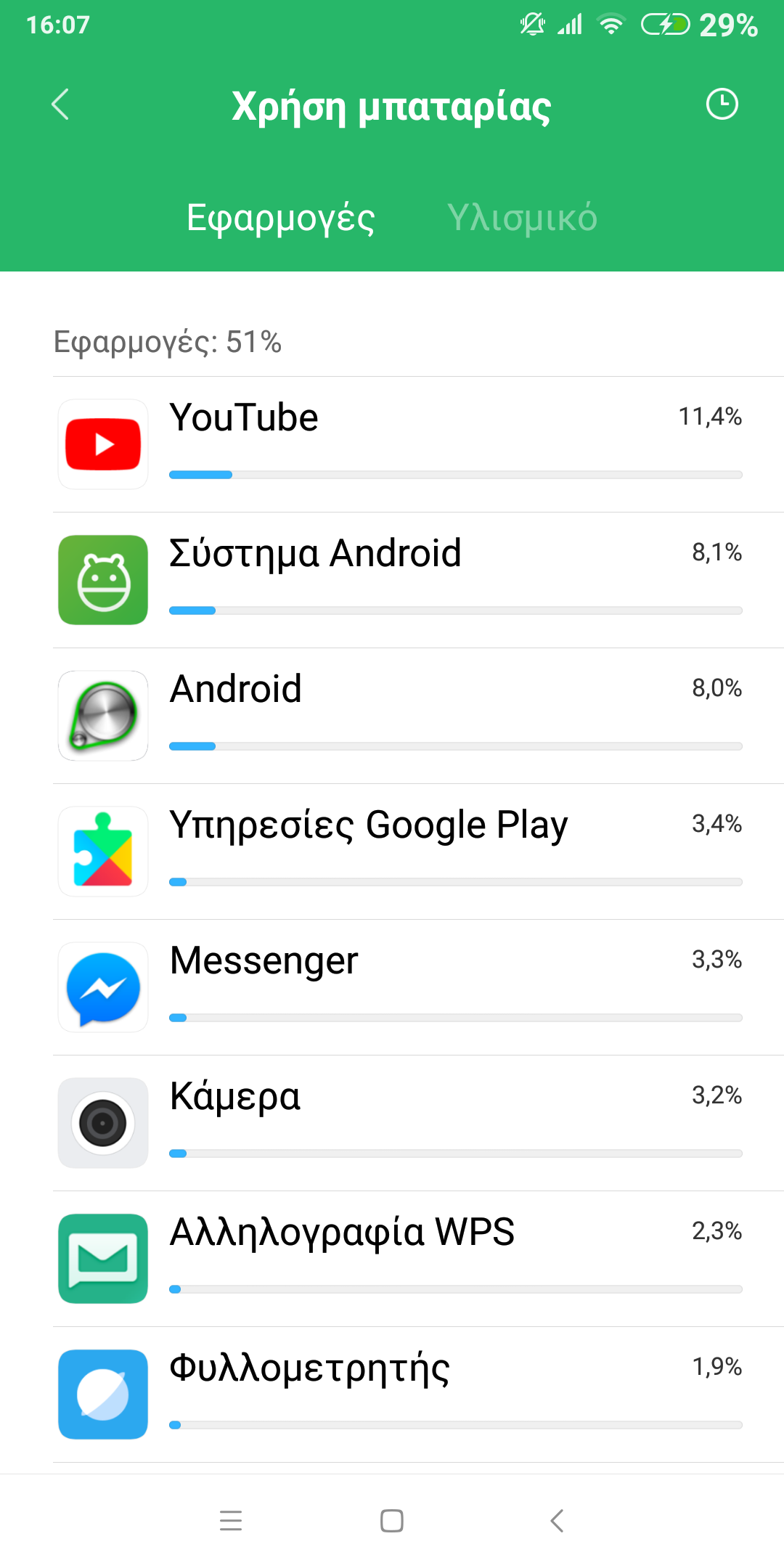Open recent apps from navigation bar
The image size is (784, 1568).
coord(231,1520)
